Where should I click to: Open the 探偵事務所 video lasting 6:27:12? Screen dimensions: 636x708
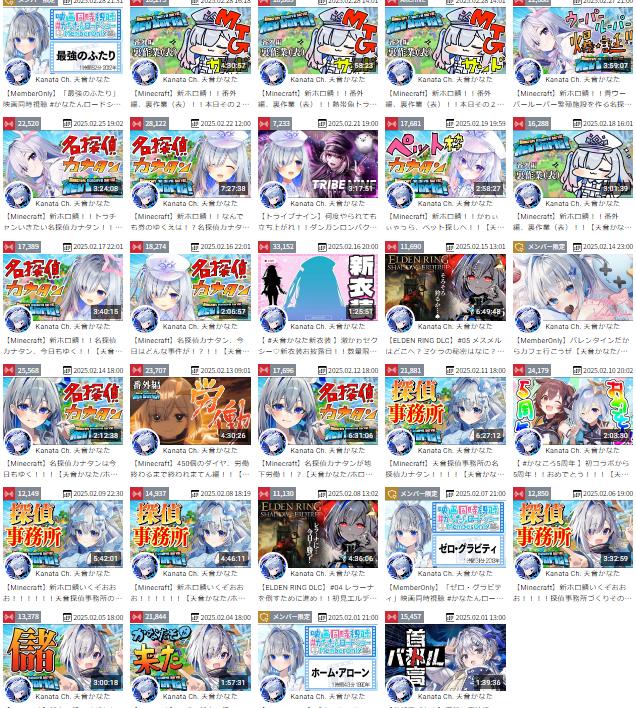(445, 410)
